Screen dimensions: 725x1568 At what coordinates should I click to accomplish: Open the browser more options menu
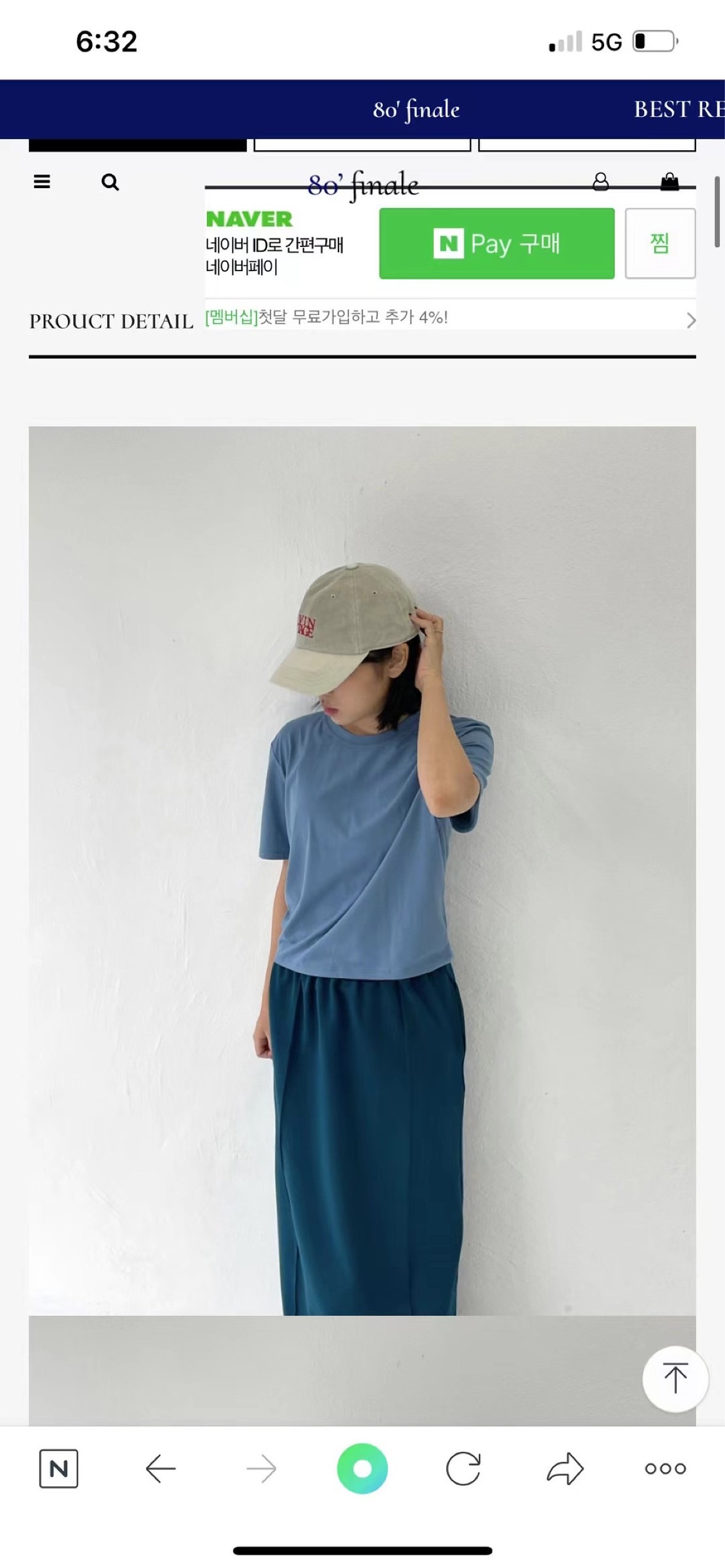(665, 1469)
